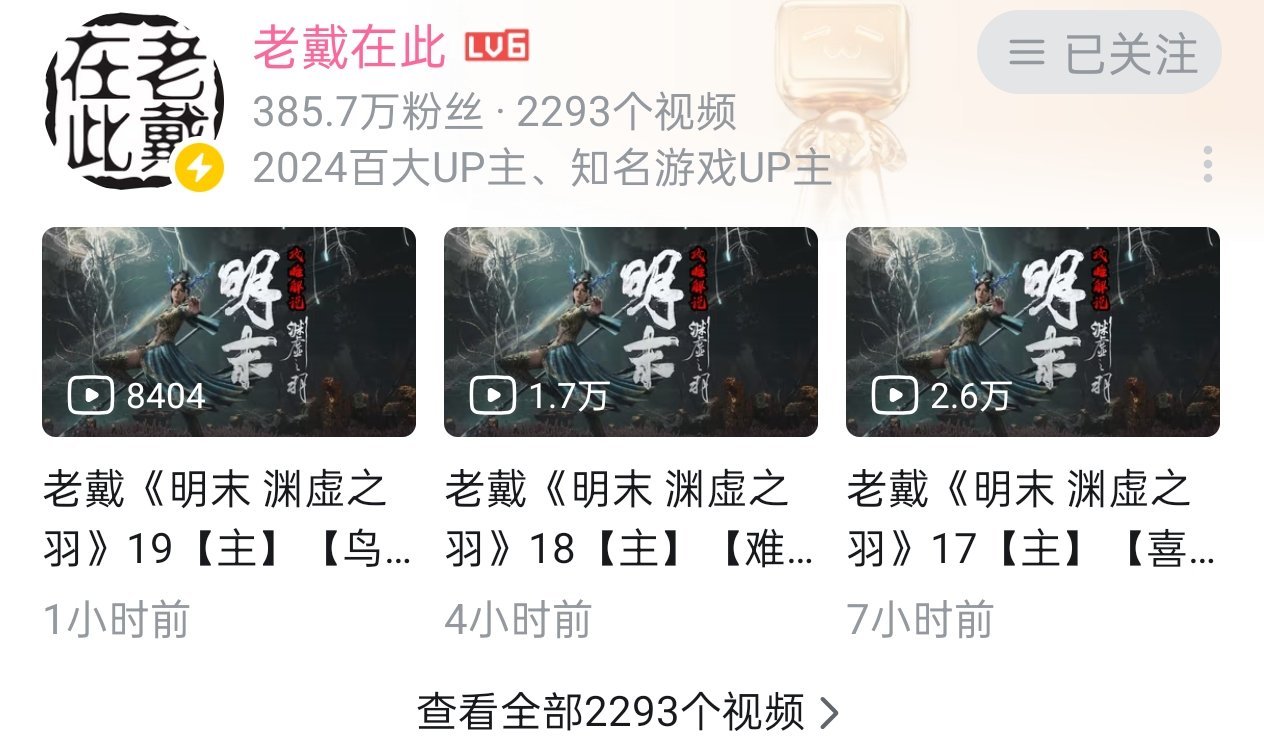This screenshot has width=1264, height=744.
Task: Play the 明末 渊虚之羽 episode 17 video
Action: (x=1033, y=332)
